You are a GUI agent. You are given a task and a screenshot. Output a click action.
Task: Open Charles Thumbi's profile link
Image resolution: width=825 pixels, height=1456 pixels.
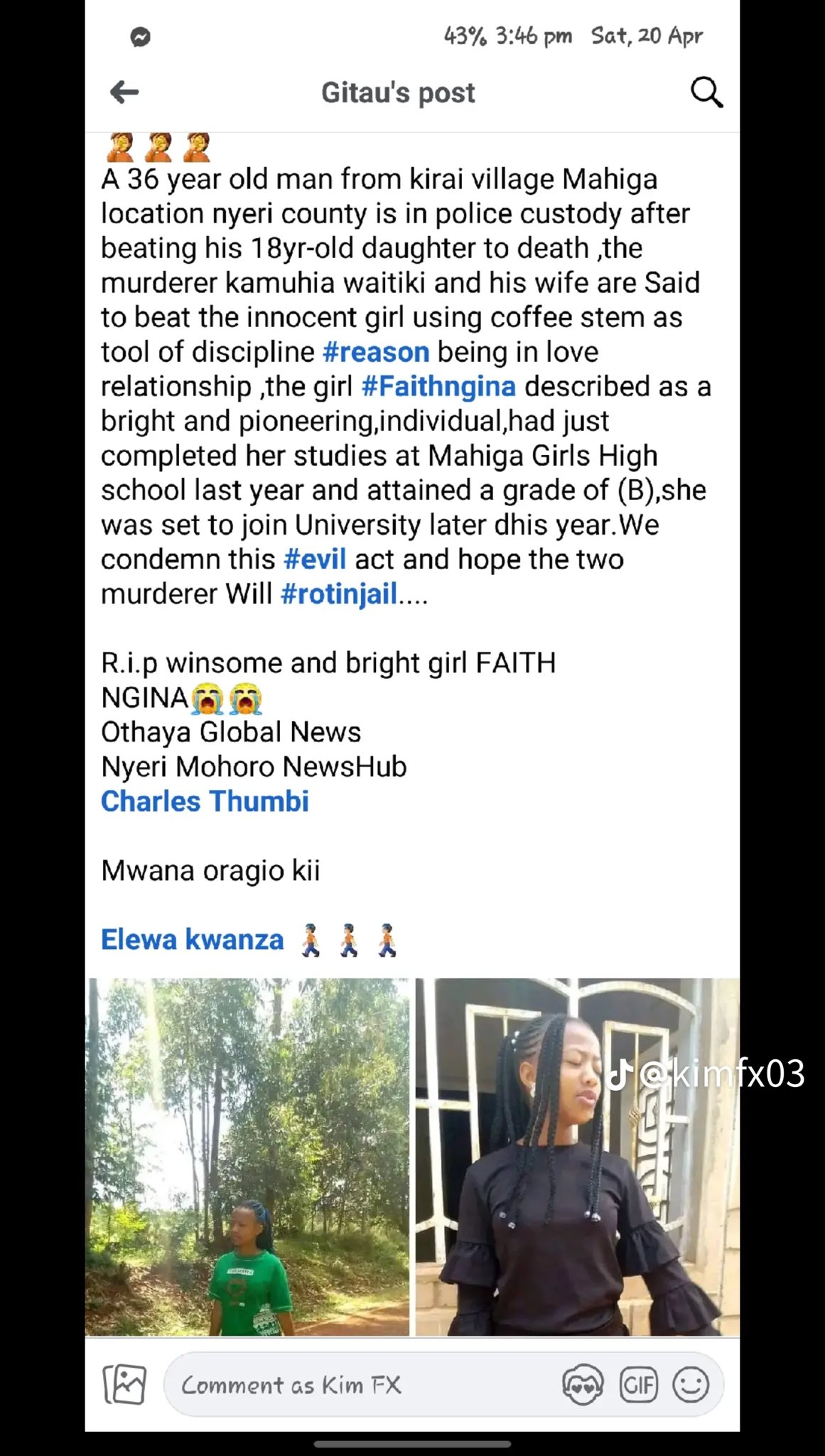click(x=205, y=801)
